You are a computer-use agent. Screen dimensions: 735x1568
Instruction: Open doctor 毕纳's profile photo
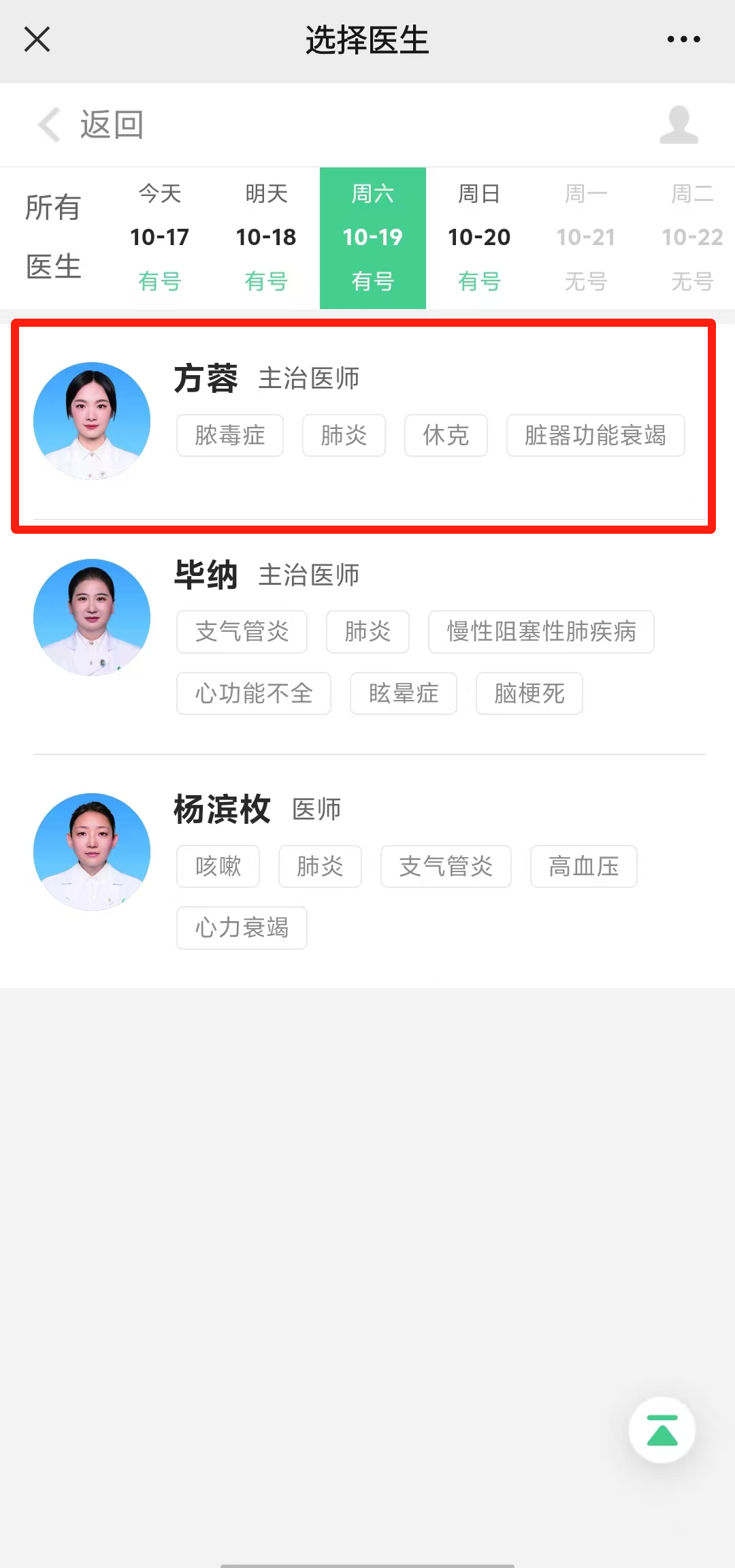click(91, 617)
